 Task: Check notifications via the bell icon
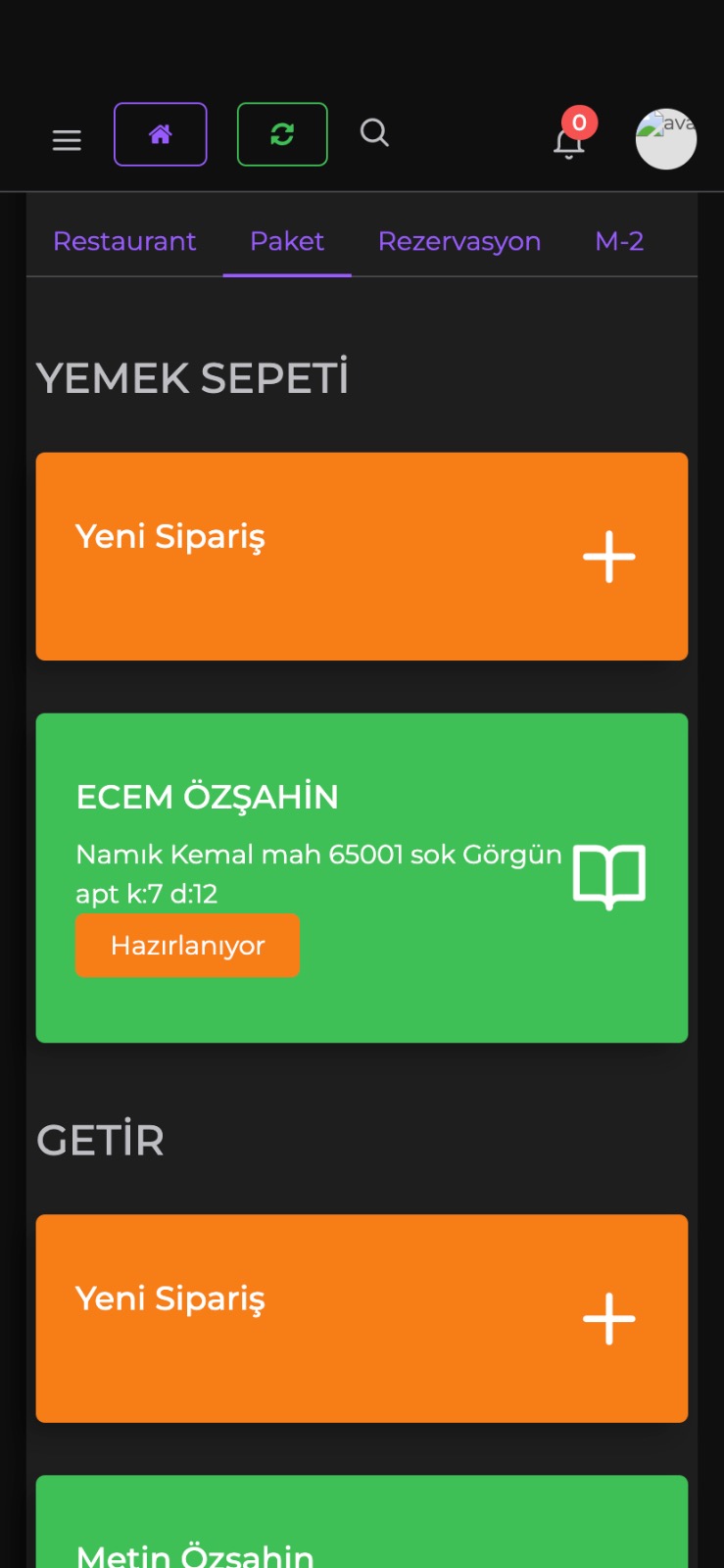click(568, 143)
